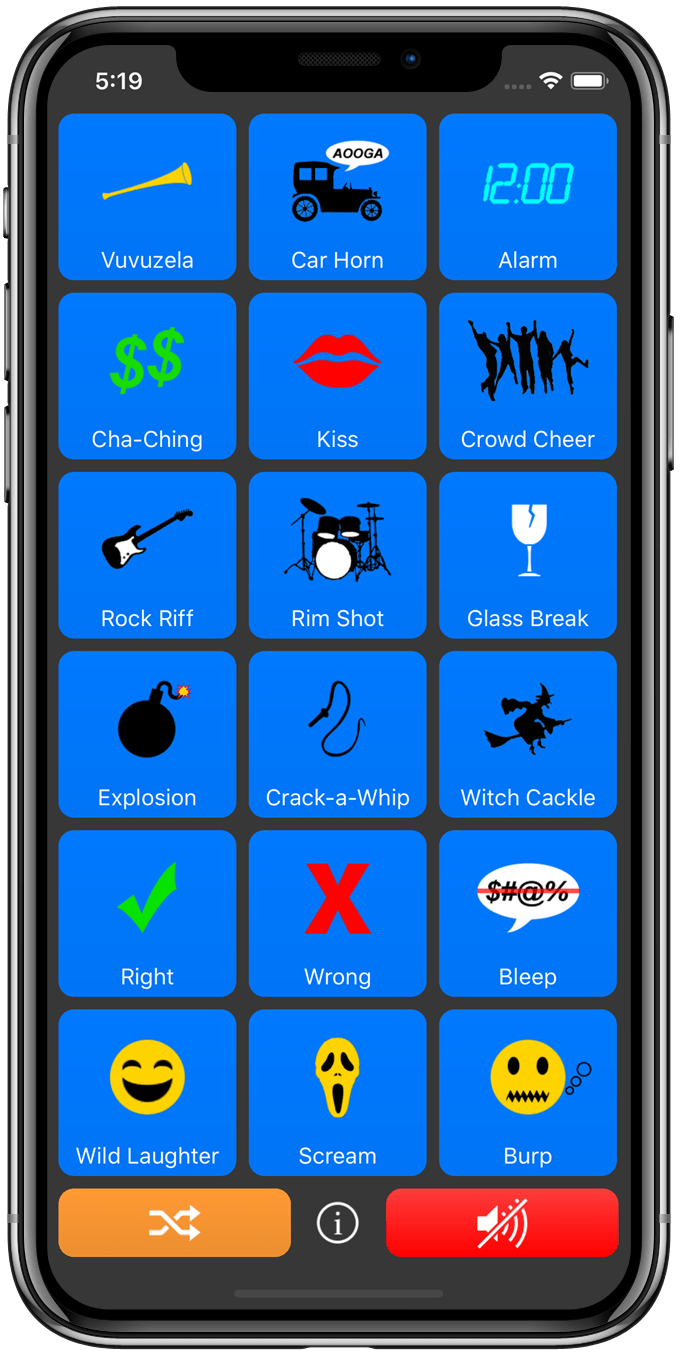Play the Rock Riff sound
The height and width of the screenshot is (1356, 680).
[x=147, y=554]
